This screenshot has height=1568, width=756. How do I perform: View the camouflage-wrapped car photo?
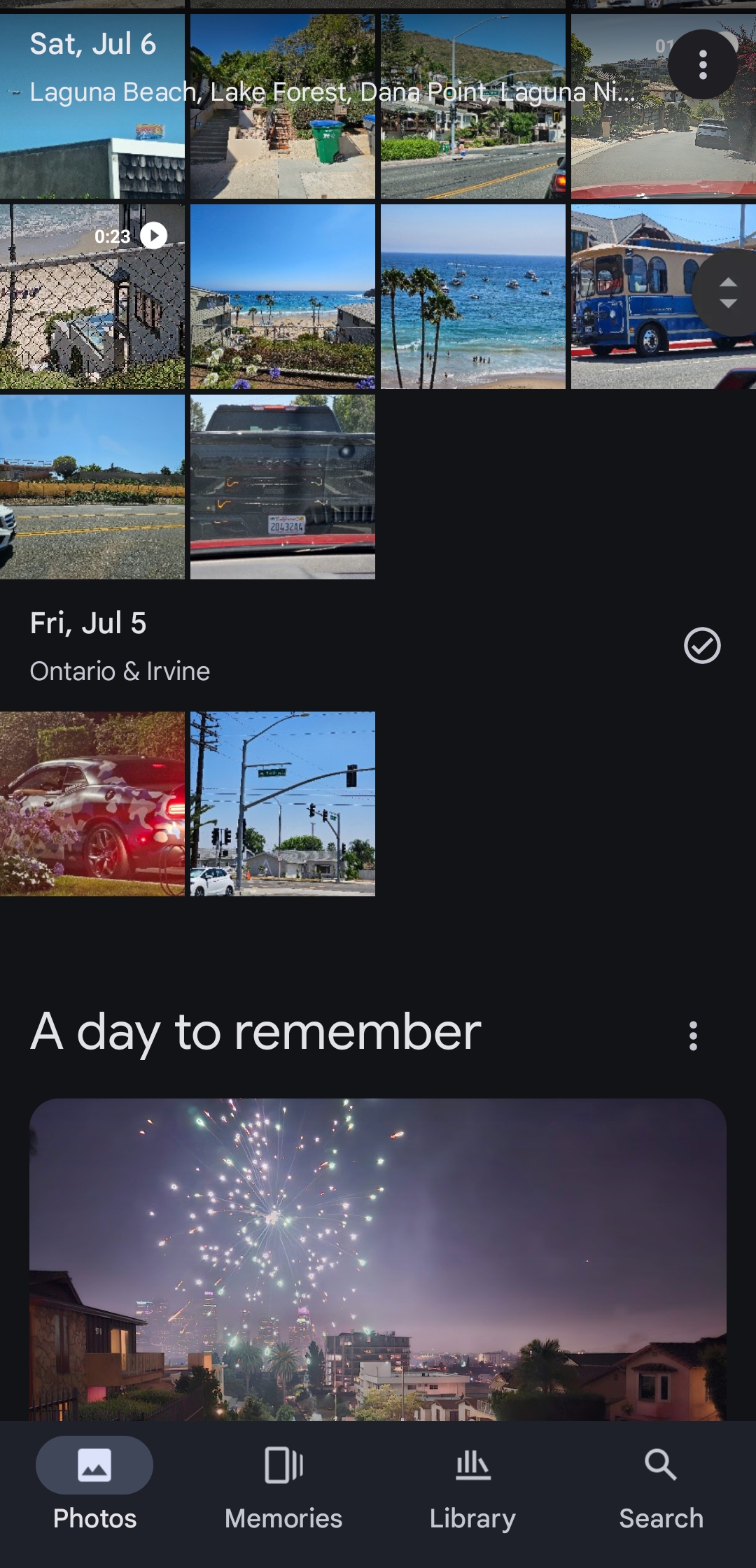tap(92, 804)
